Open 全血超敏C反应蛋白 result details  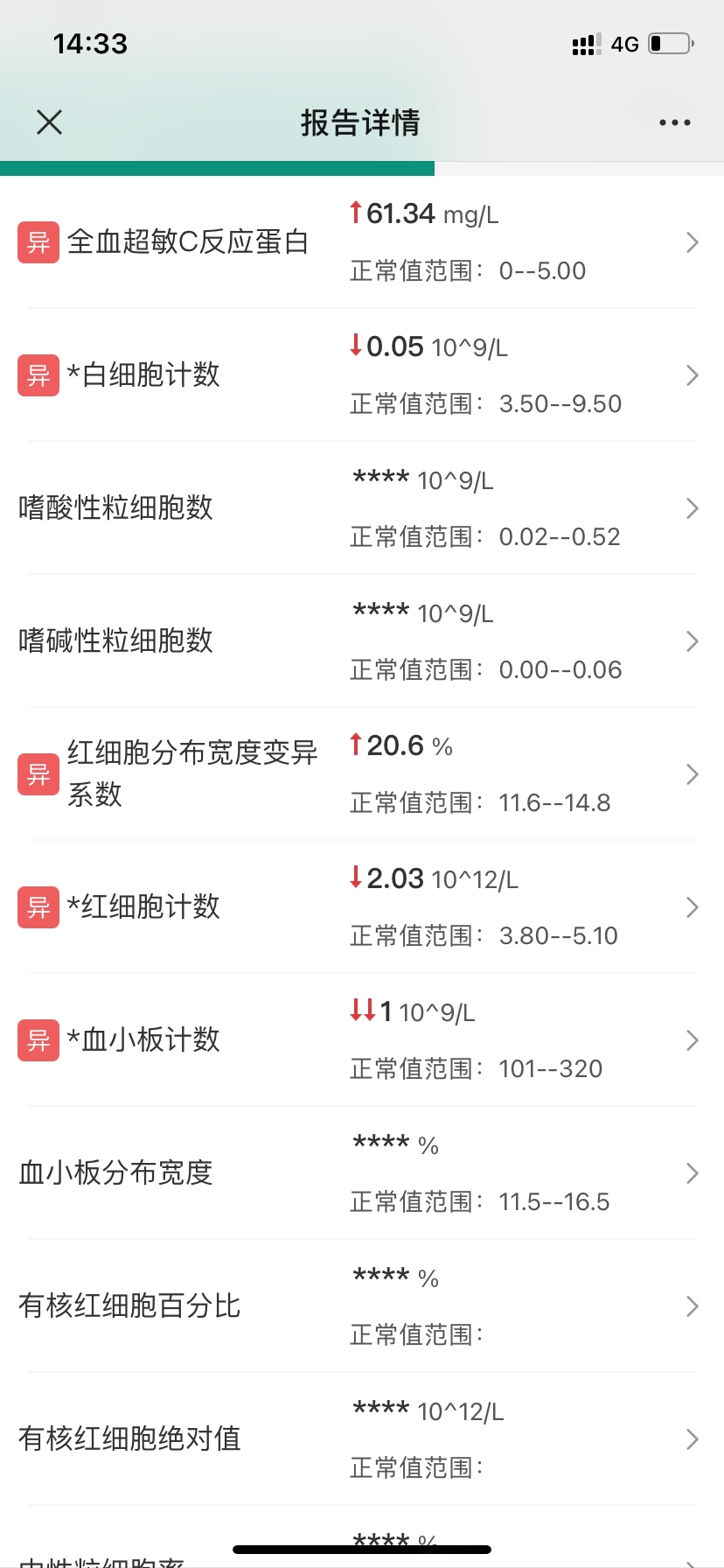362,242
